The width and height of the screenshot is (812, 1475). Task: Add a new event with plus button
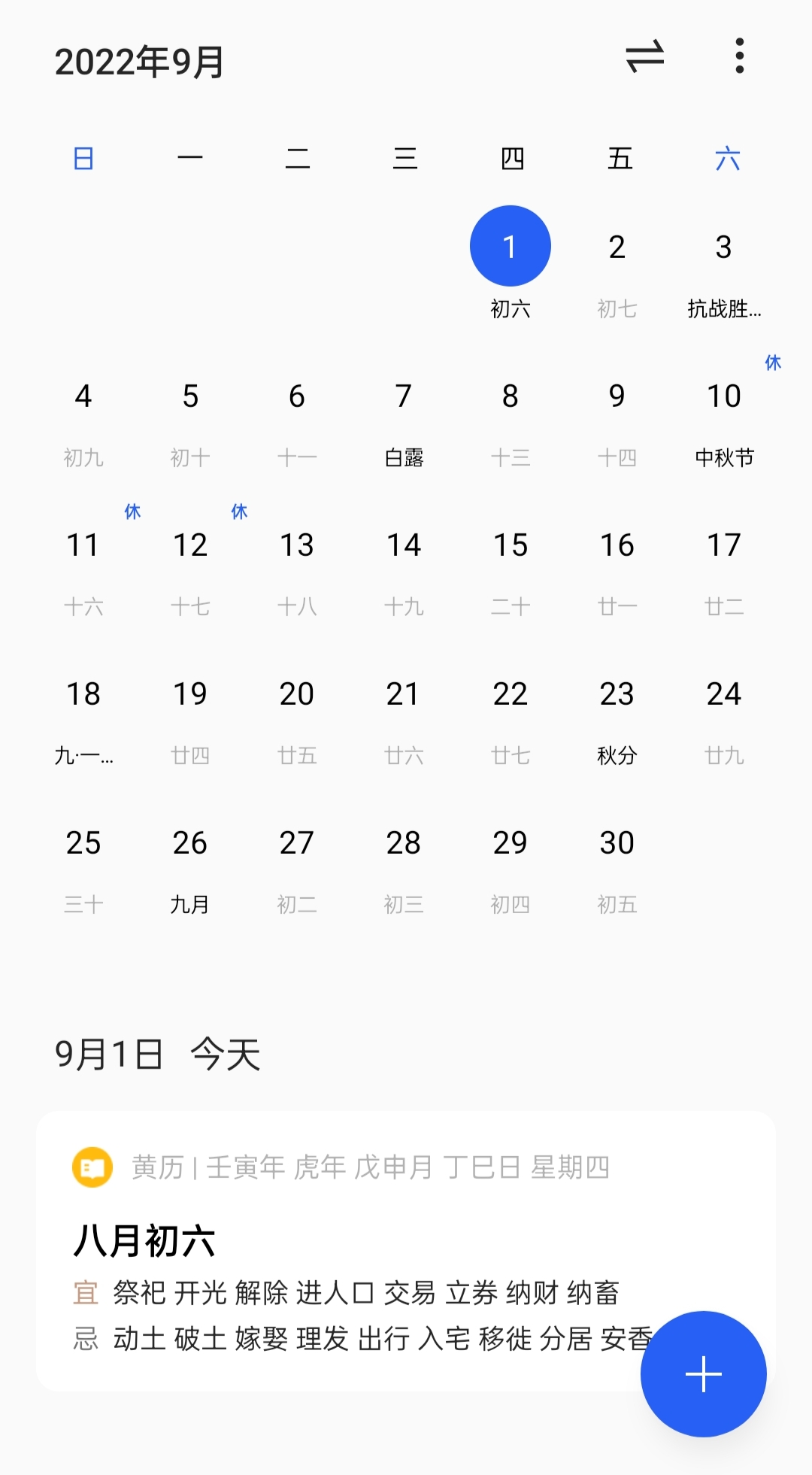703,1373
